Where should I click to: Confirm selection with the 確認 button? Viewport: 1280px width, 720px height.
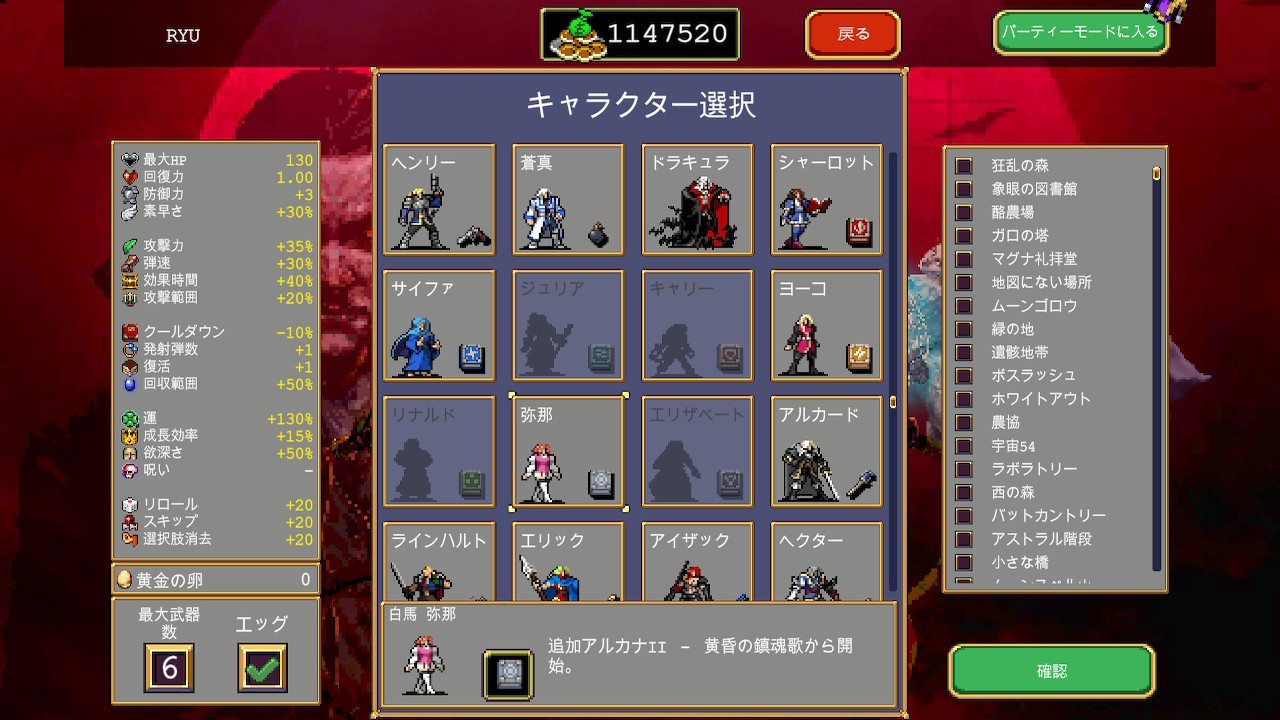[1051, 671]
